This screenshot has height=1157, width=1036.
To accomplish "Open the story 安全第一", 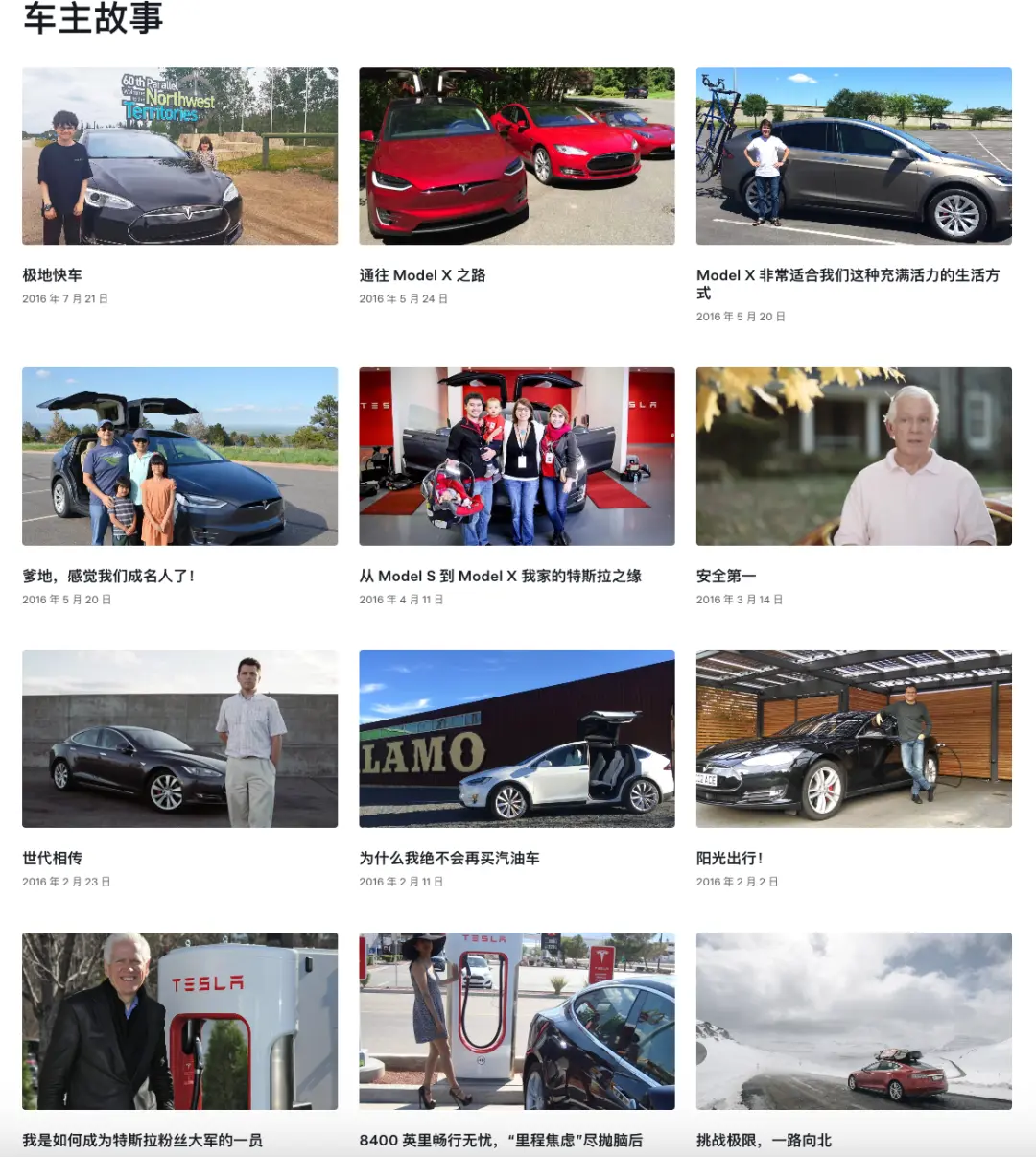I will coord(726,576).
